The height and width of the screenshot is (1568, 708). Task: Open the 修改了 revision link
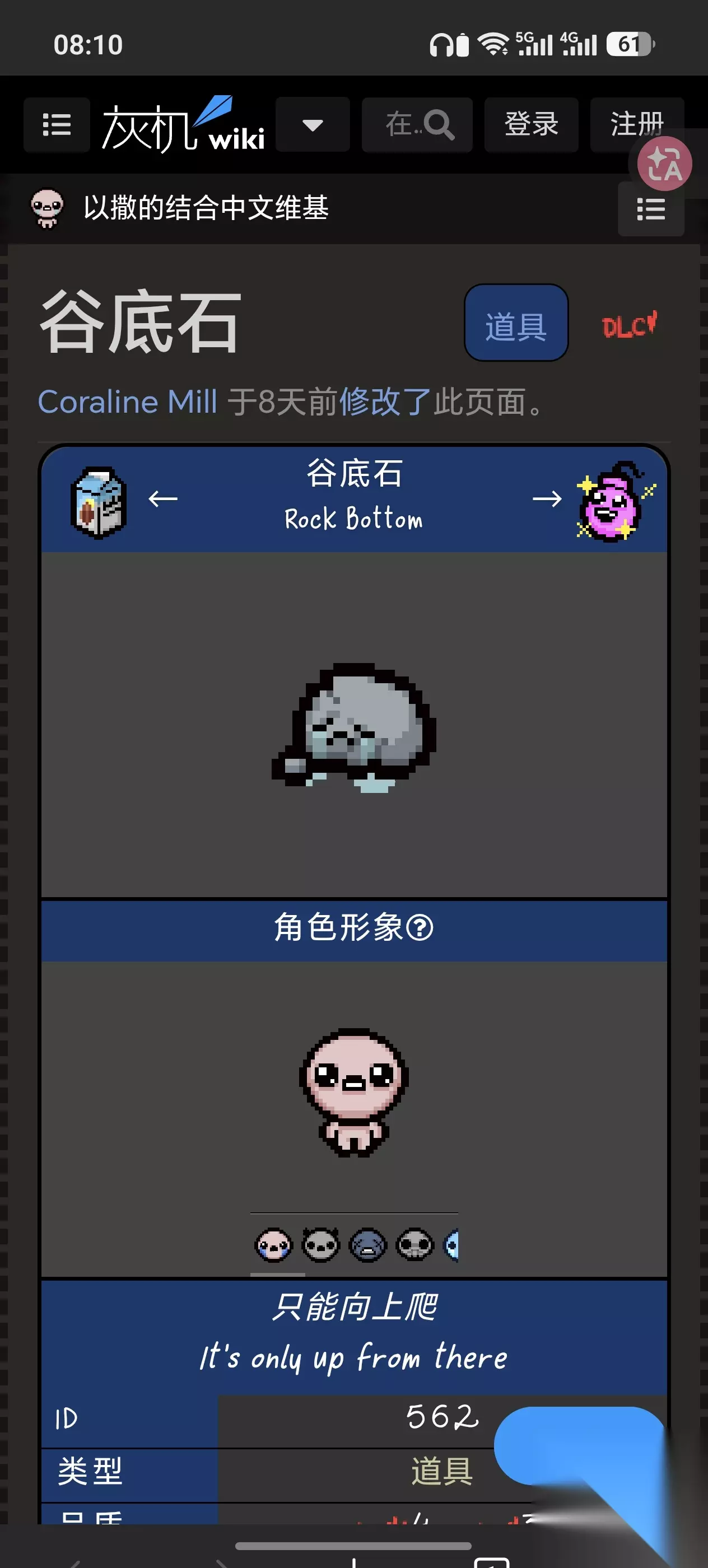point(385,402)
